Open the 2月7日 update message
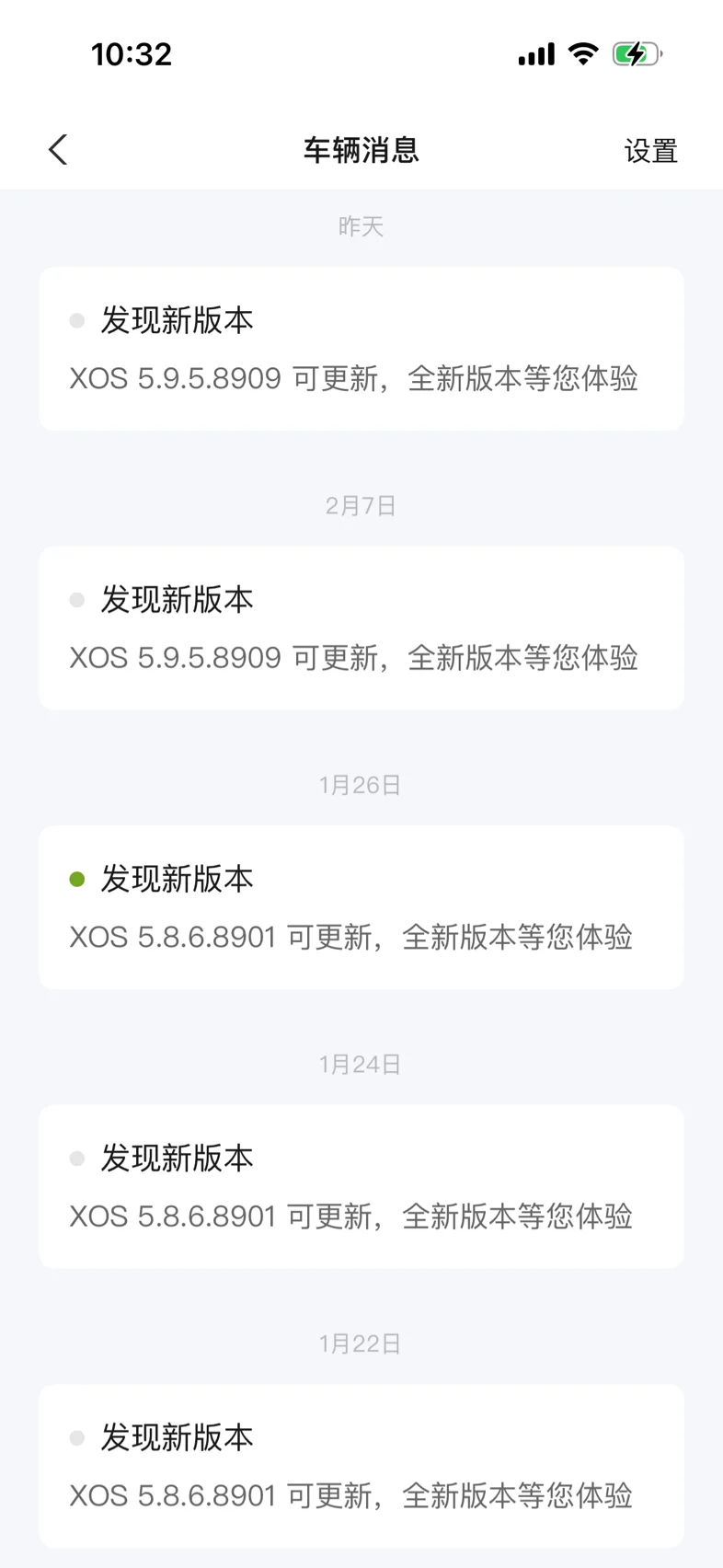Image resolution: width=723 pixels, height=1568 pixels. [361, 628]
